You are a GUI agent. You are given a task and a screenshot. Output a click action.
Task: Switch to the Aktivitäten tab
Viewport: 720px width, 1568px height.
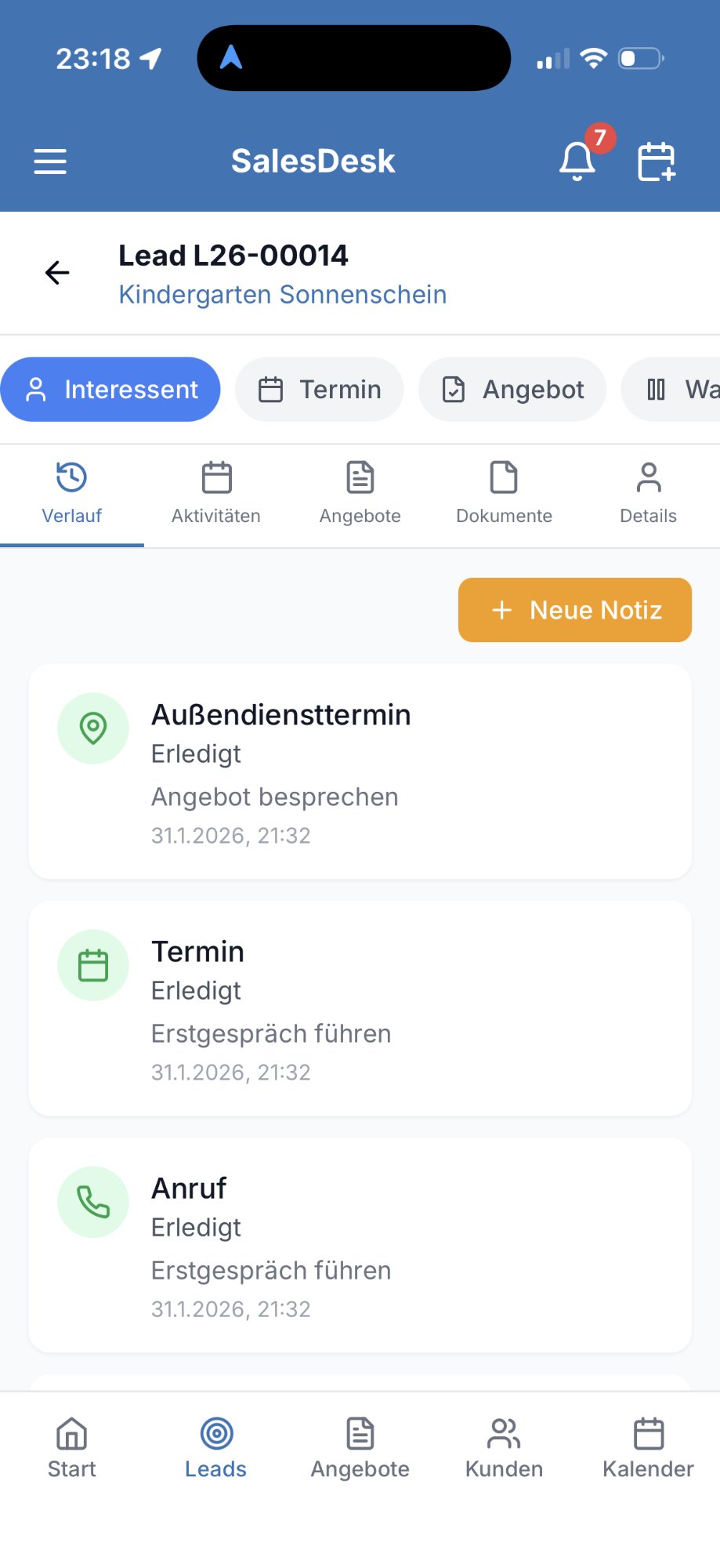point(215,494)
